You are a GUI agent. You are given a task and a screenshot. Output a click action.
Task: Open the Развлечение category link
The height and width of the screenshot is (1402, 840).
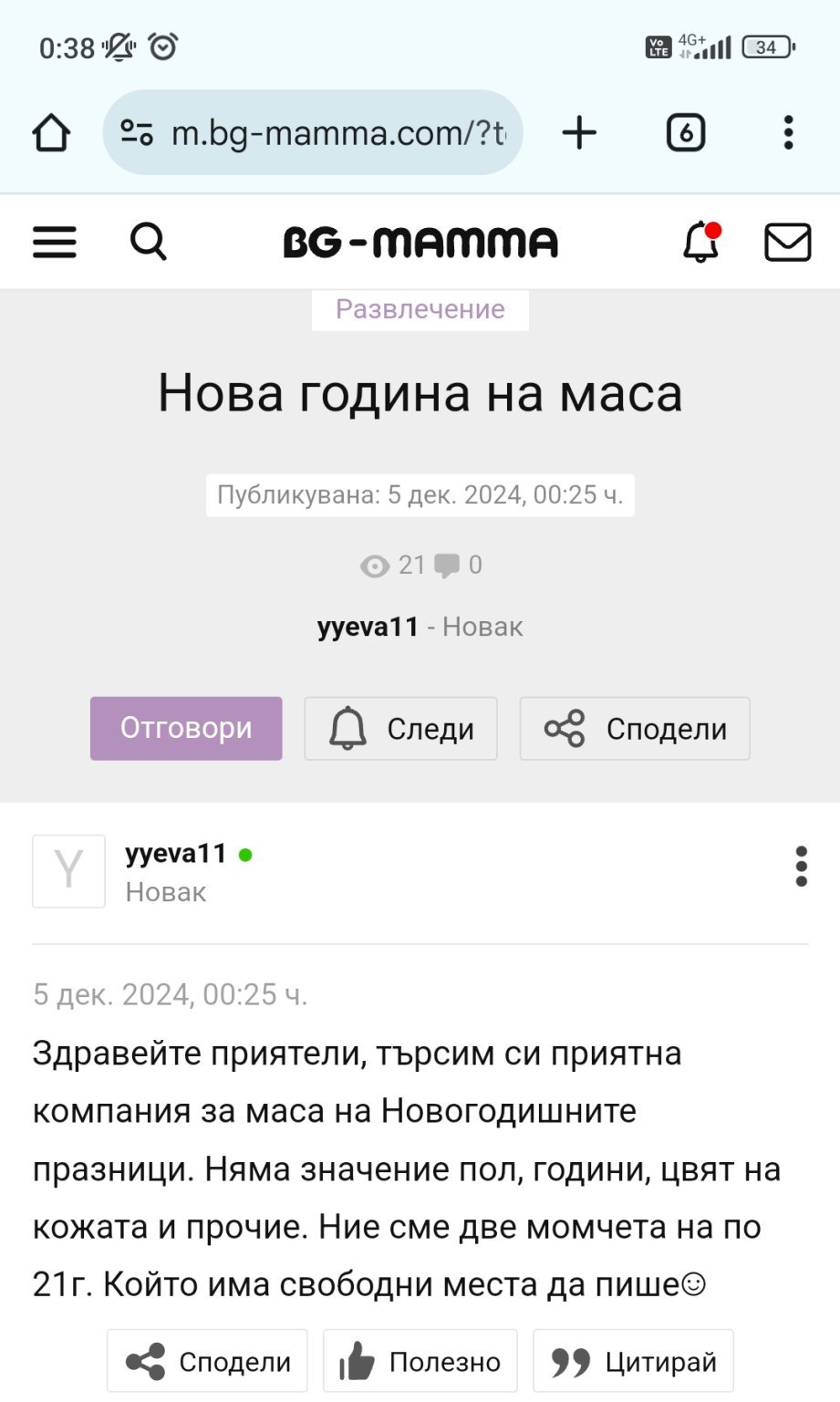point(420,309)
